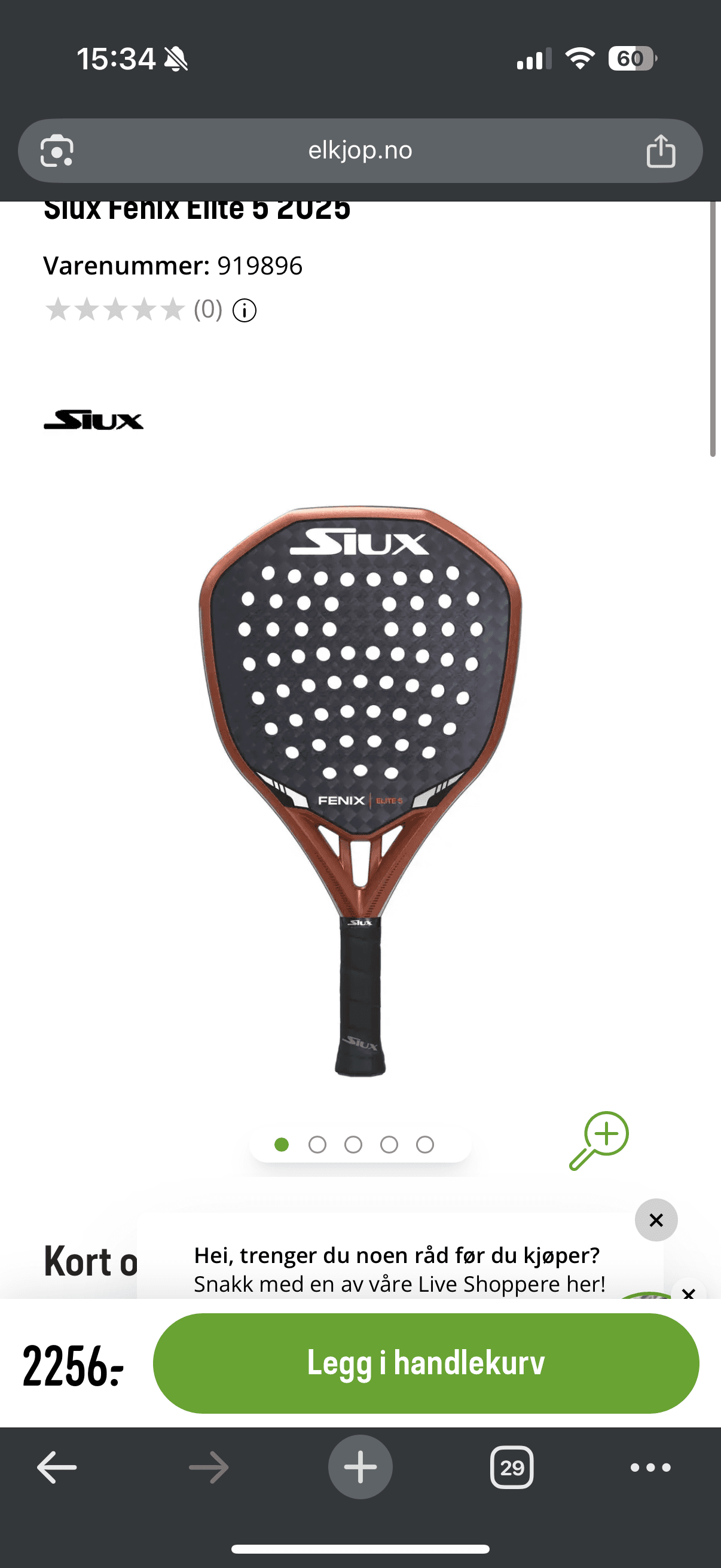Image resolution: width=721 pixels, height=1568 pixels.
Task: Tap the elkjop.no address bar
Action: click(360, 150)
